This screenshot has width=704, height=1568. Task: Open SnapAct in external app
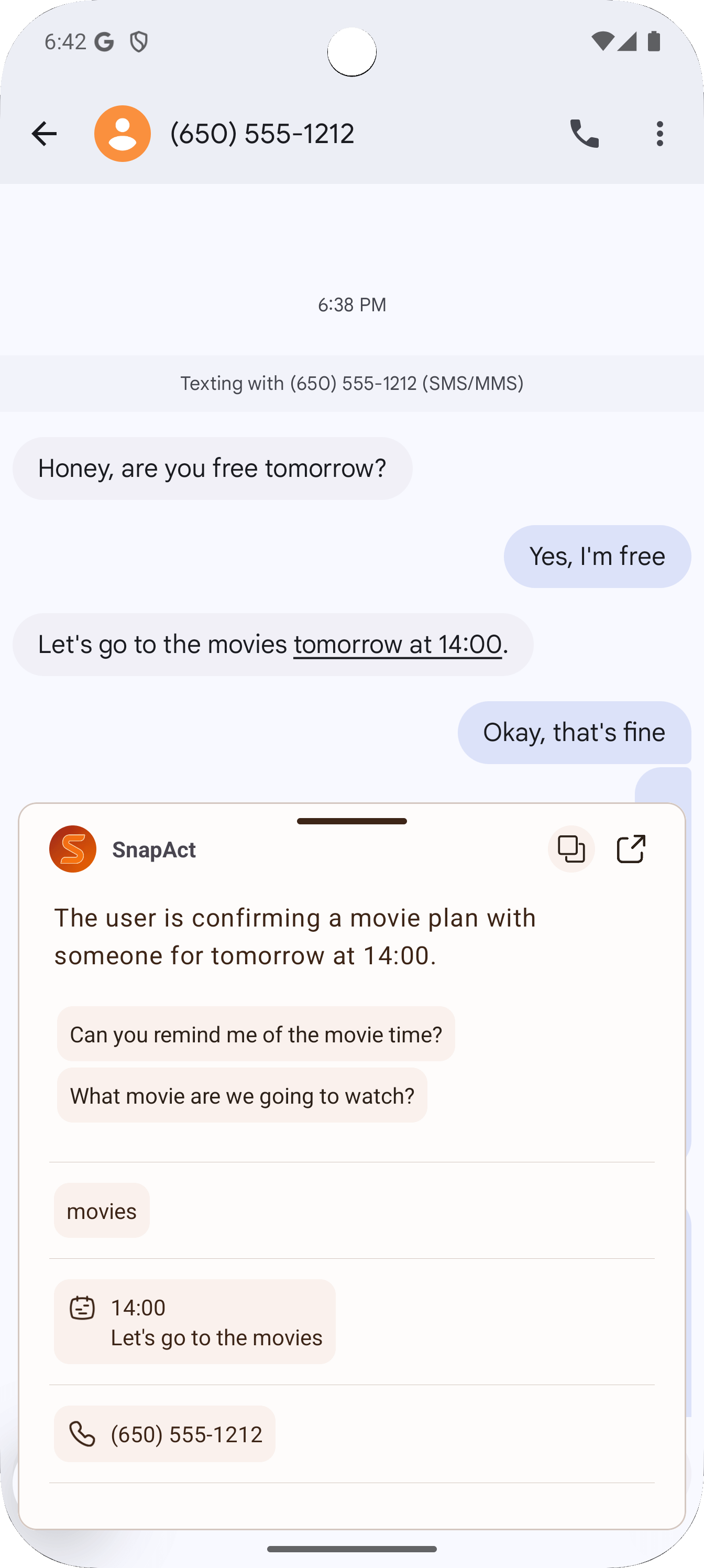(630, 849)
